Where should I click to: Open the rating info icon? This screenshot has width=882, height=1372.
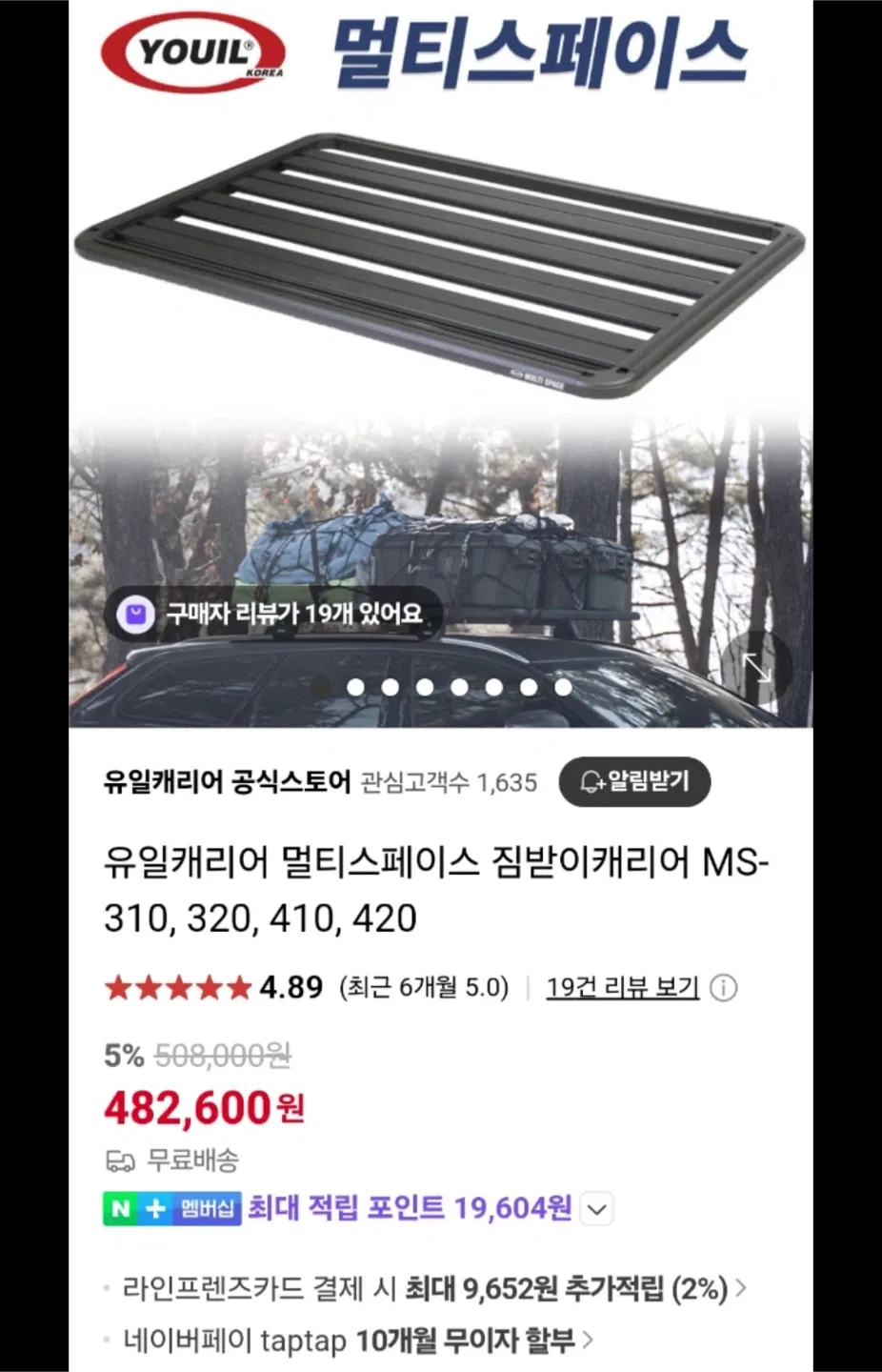(724, 988)
